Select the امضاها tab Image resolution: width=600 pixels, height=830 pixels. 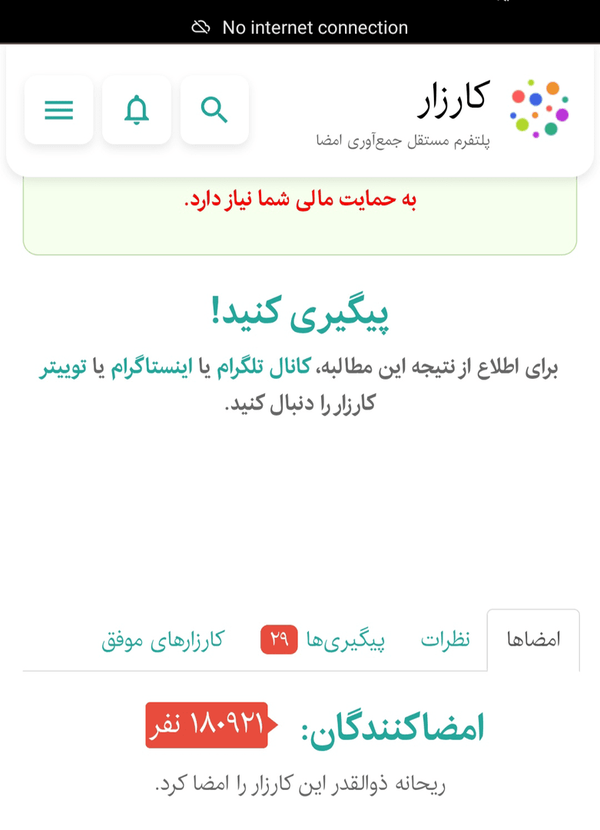coord(533,640)
